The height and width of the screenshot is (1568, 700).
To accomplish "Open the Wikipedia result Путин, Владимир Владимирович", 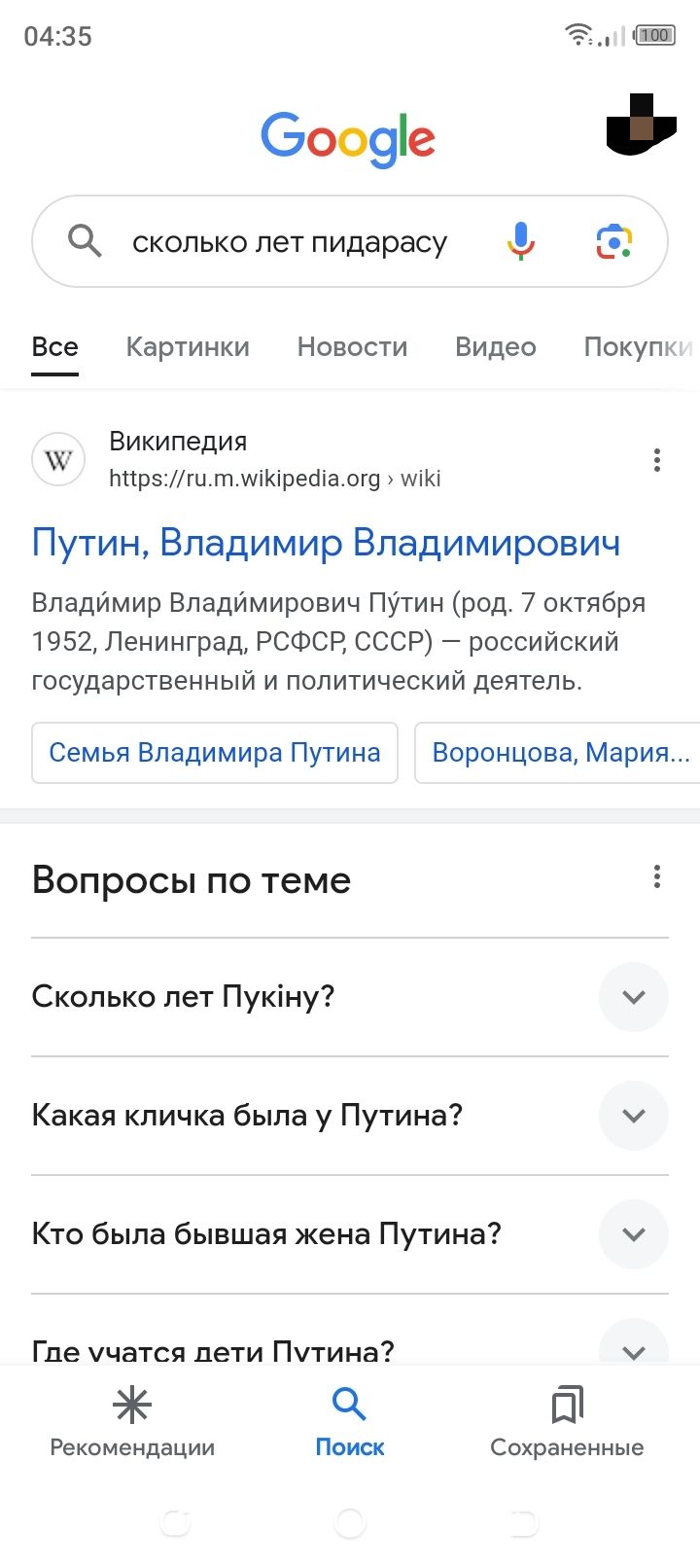I will click(326, 543).
